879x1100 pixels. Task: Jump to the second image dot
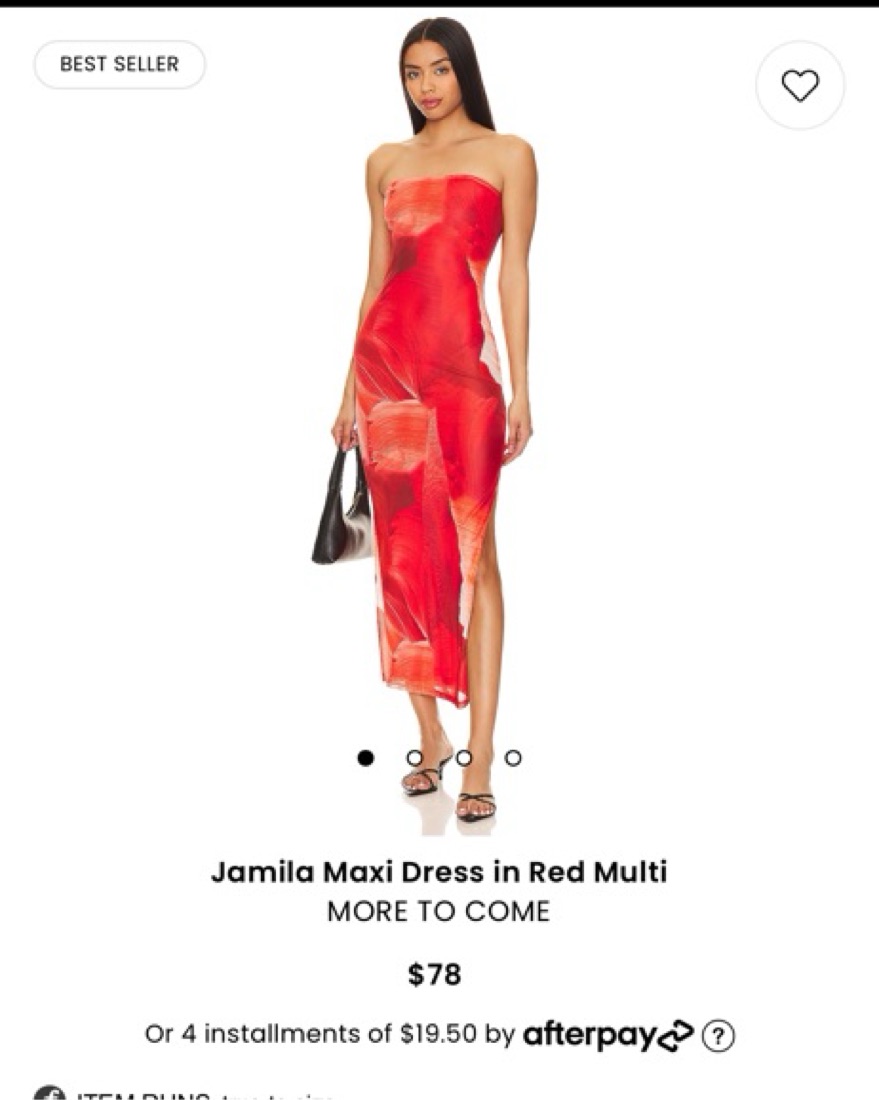(414, 758)
